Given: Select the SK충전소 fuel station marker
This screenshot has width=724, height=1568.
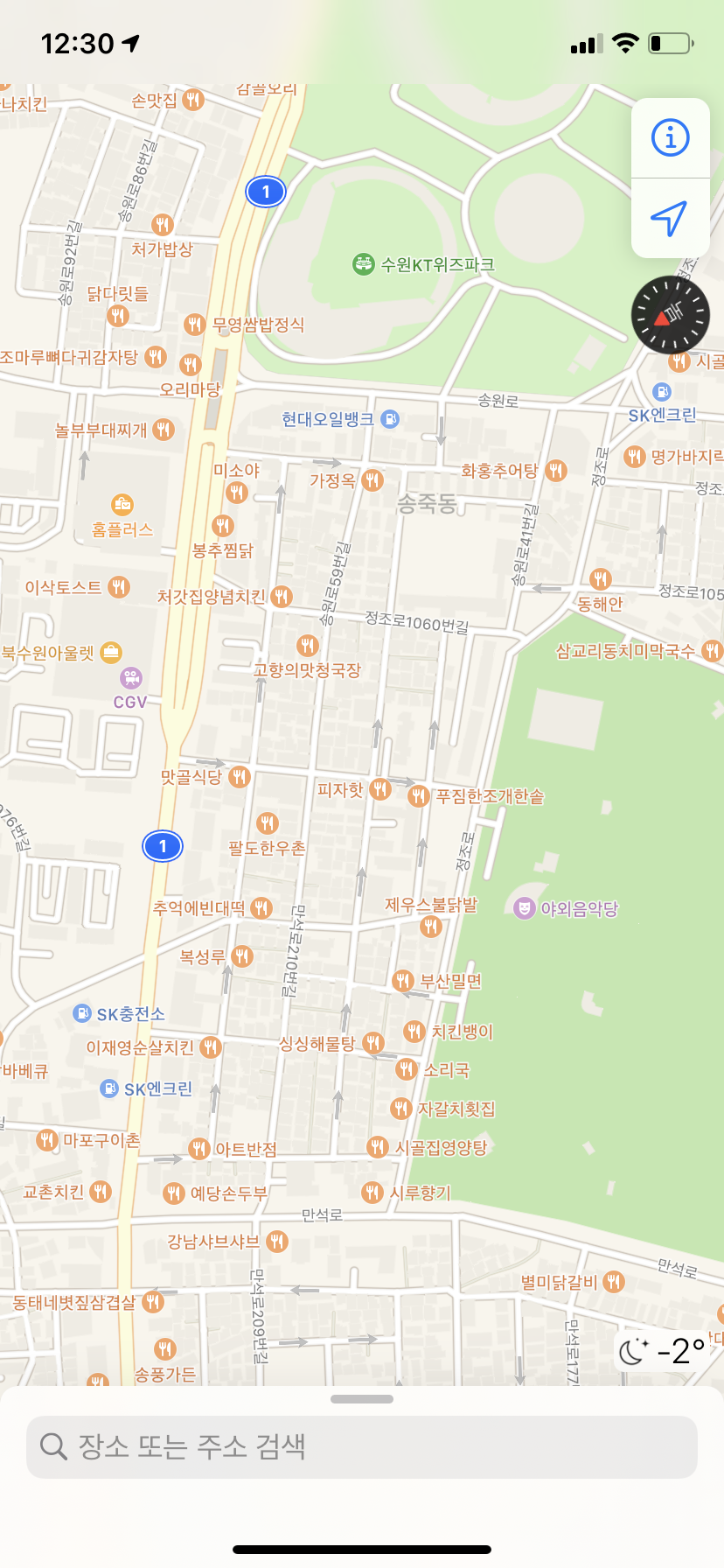Looking at the screenshot, I should click(x=82, y=1013).
